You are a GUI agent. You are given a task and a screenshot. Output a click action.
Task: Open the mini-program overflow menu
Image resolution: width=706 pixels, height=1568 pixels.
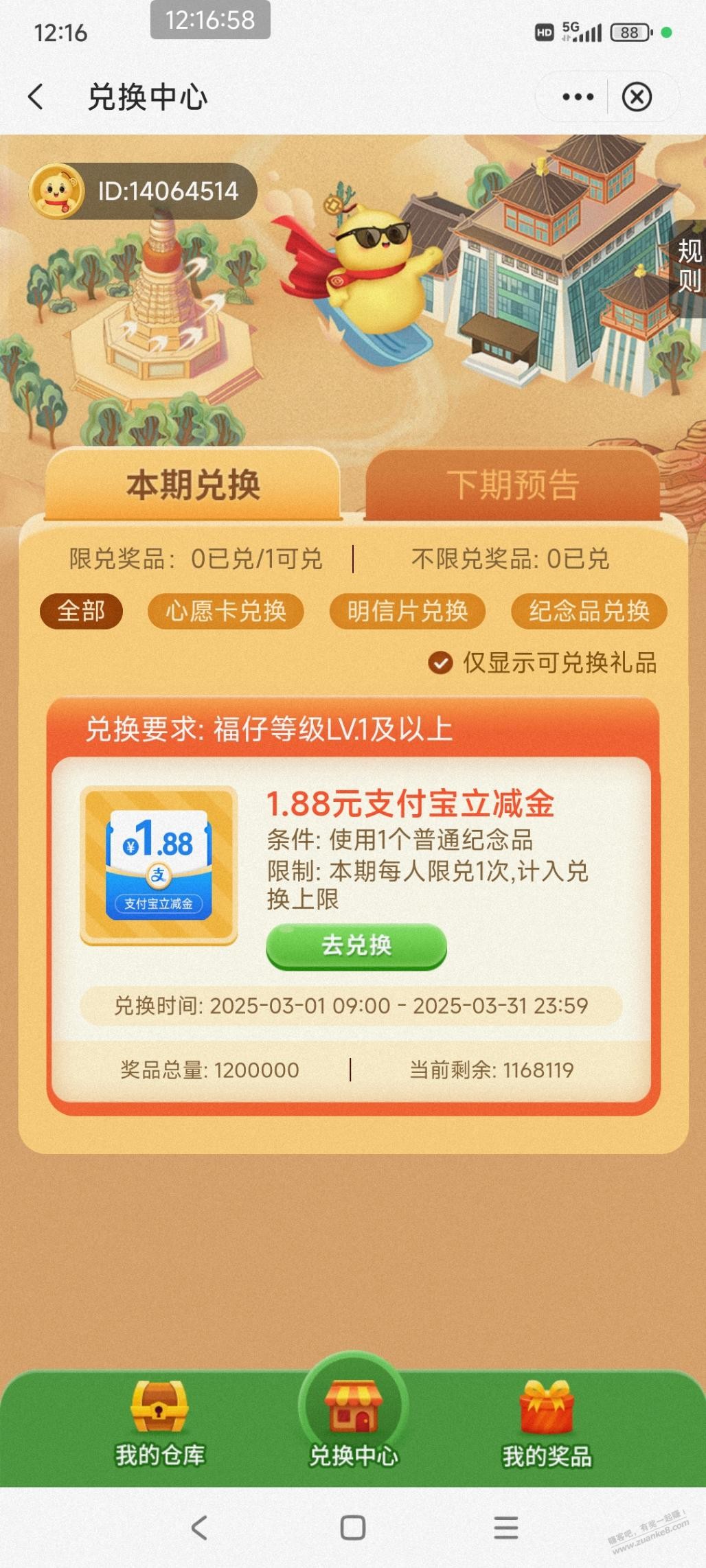coord(578,97)
